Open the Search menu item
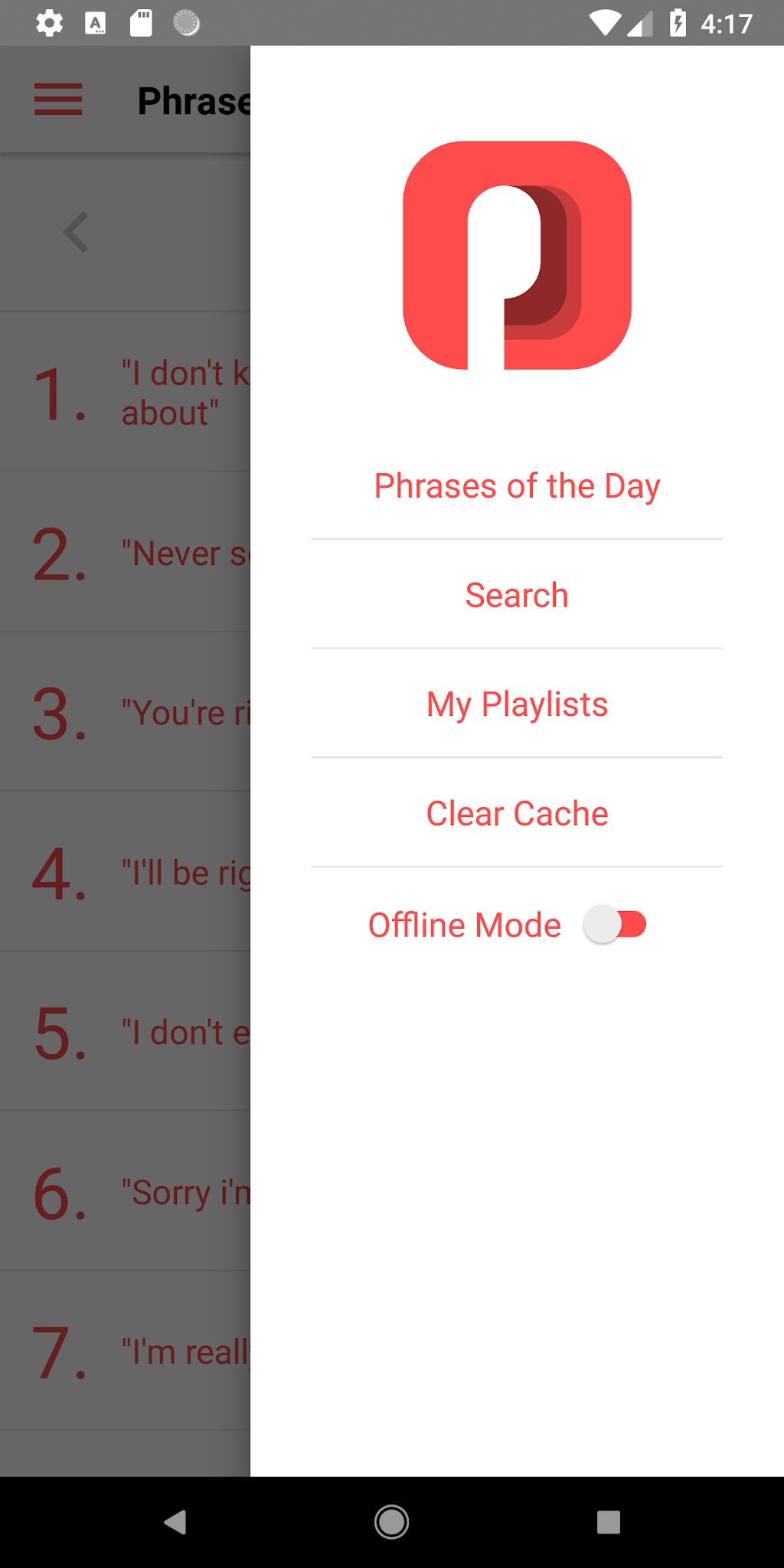Viewport: 784px width, 1568px height. [x=517, y=596]
